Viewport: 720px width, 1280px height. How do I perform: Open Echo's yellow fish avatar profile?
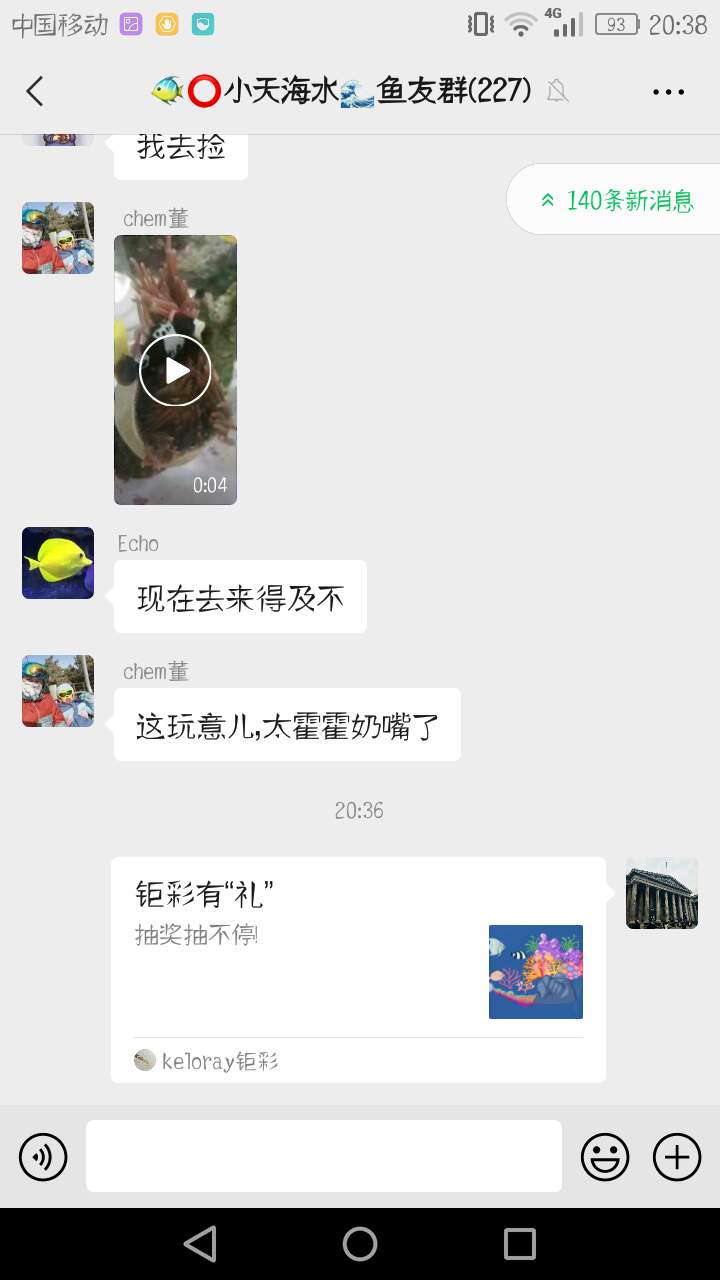point(58,563)
